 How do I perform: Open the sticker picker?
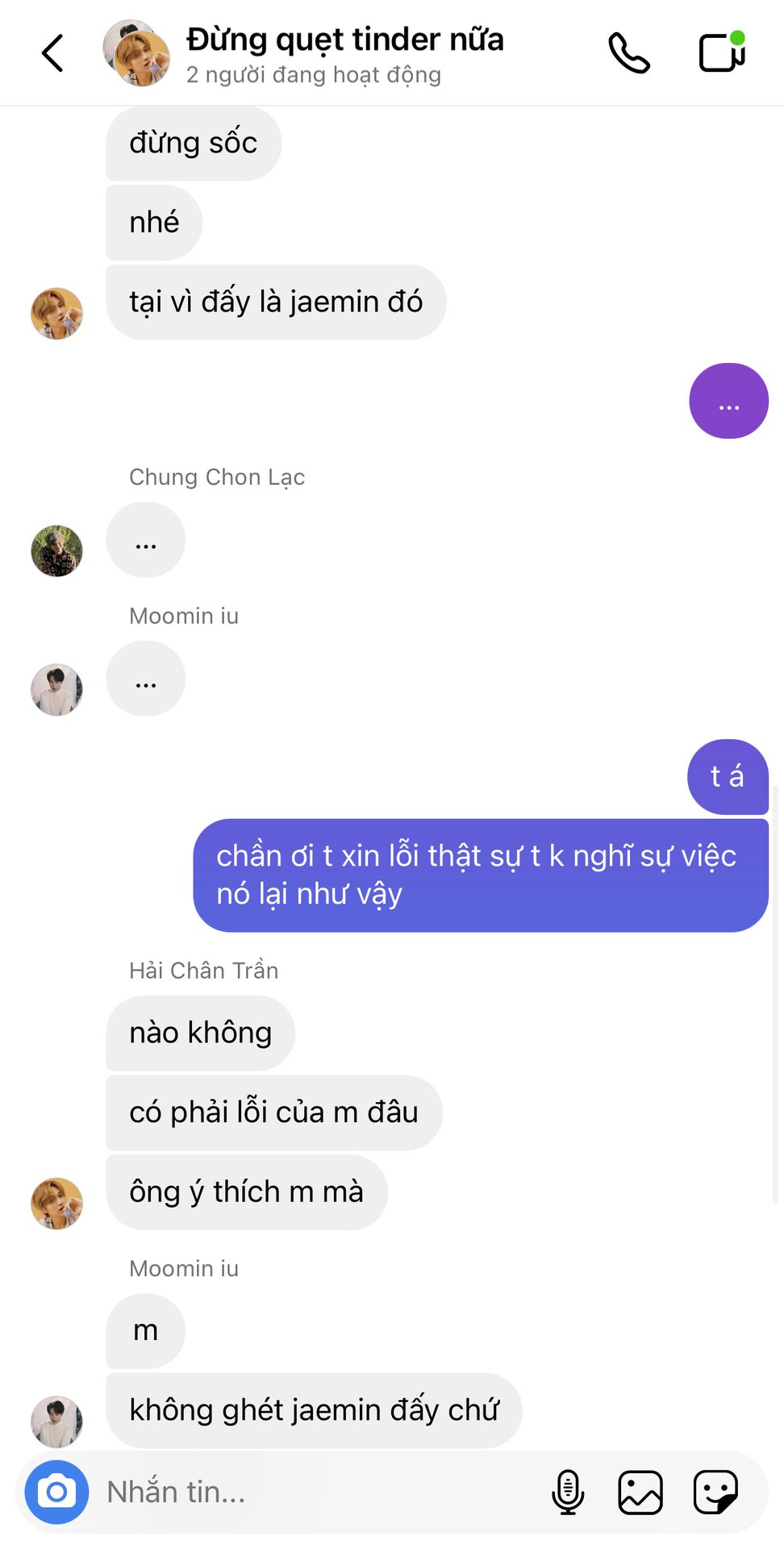715,1492
